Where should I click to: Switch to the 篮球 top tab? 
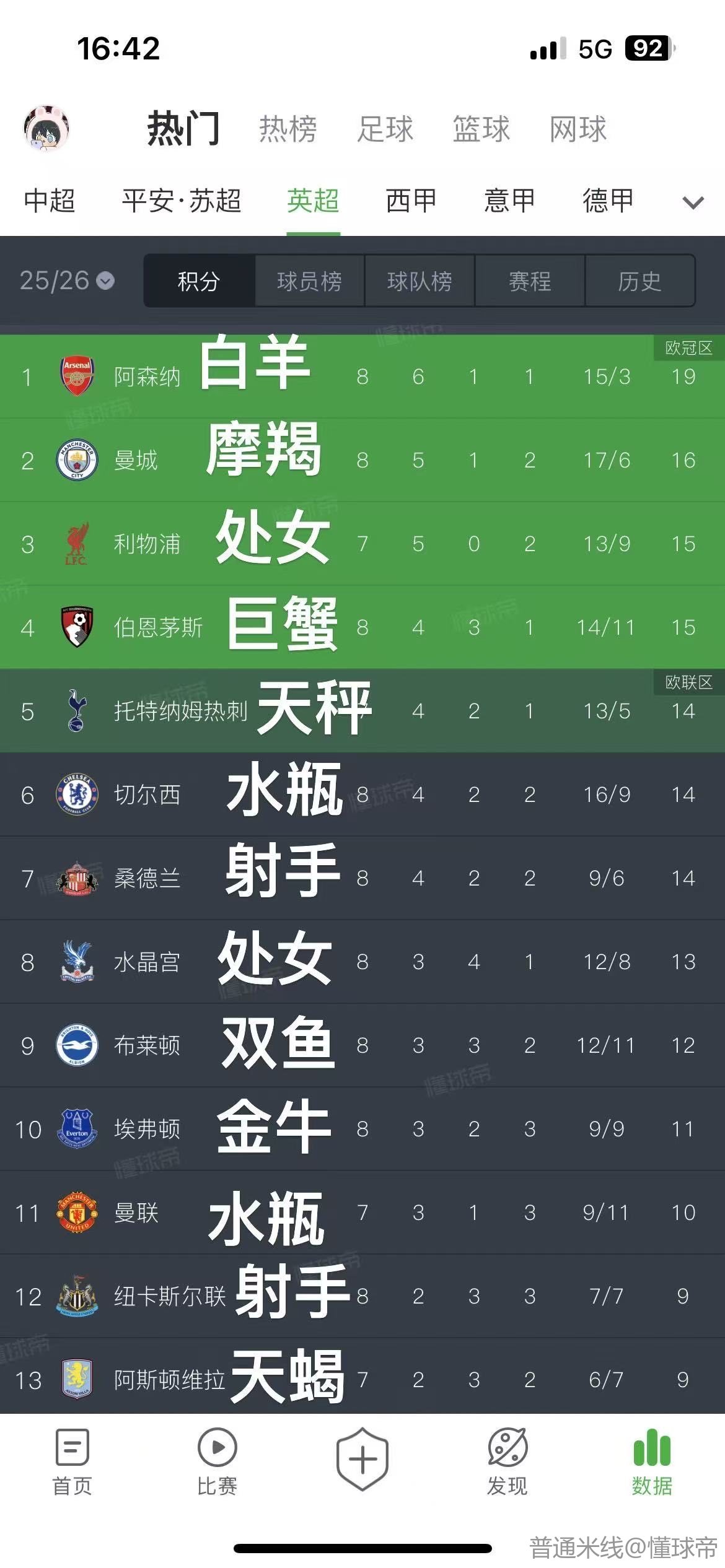[481, 129]
